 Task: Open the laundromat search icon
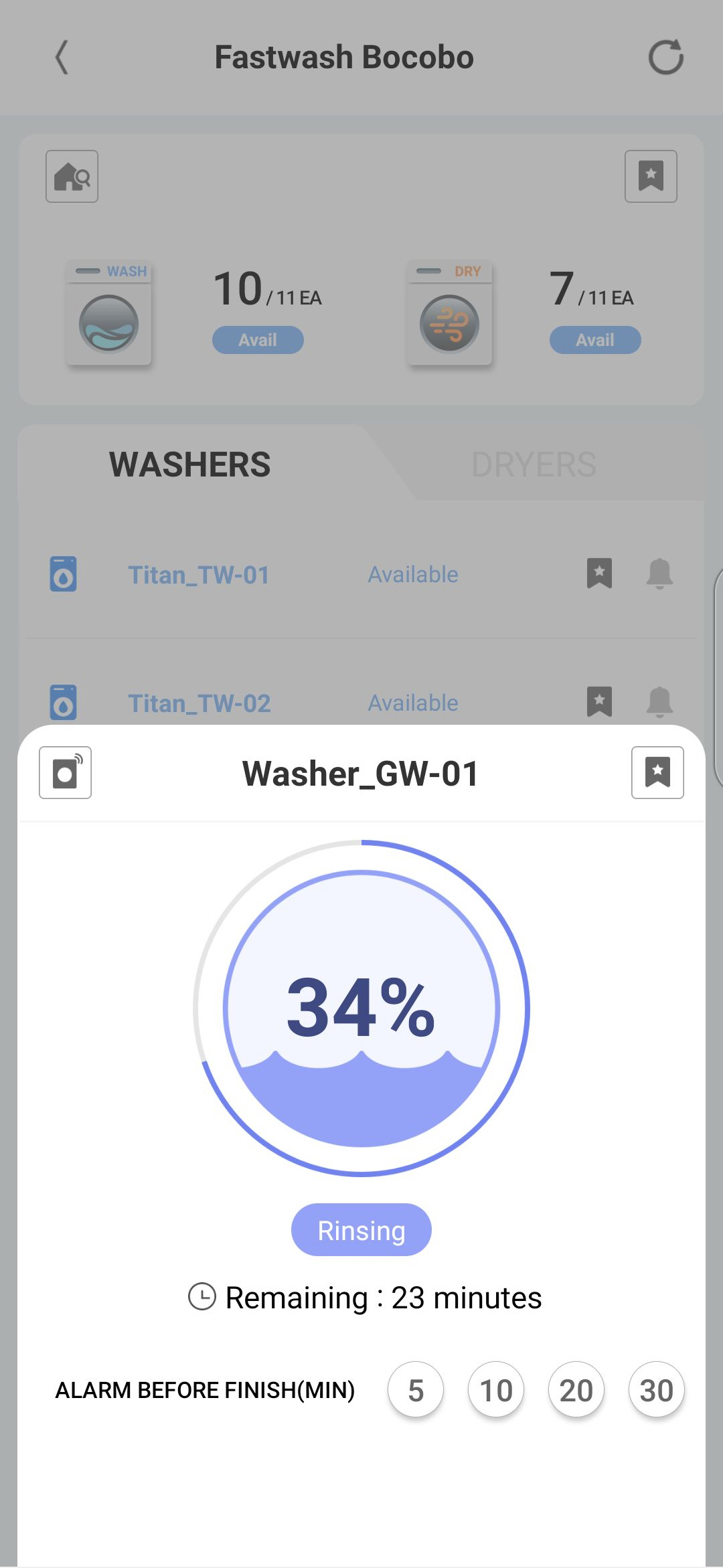(72, 177)
